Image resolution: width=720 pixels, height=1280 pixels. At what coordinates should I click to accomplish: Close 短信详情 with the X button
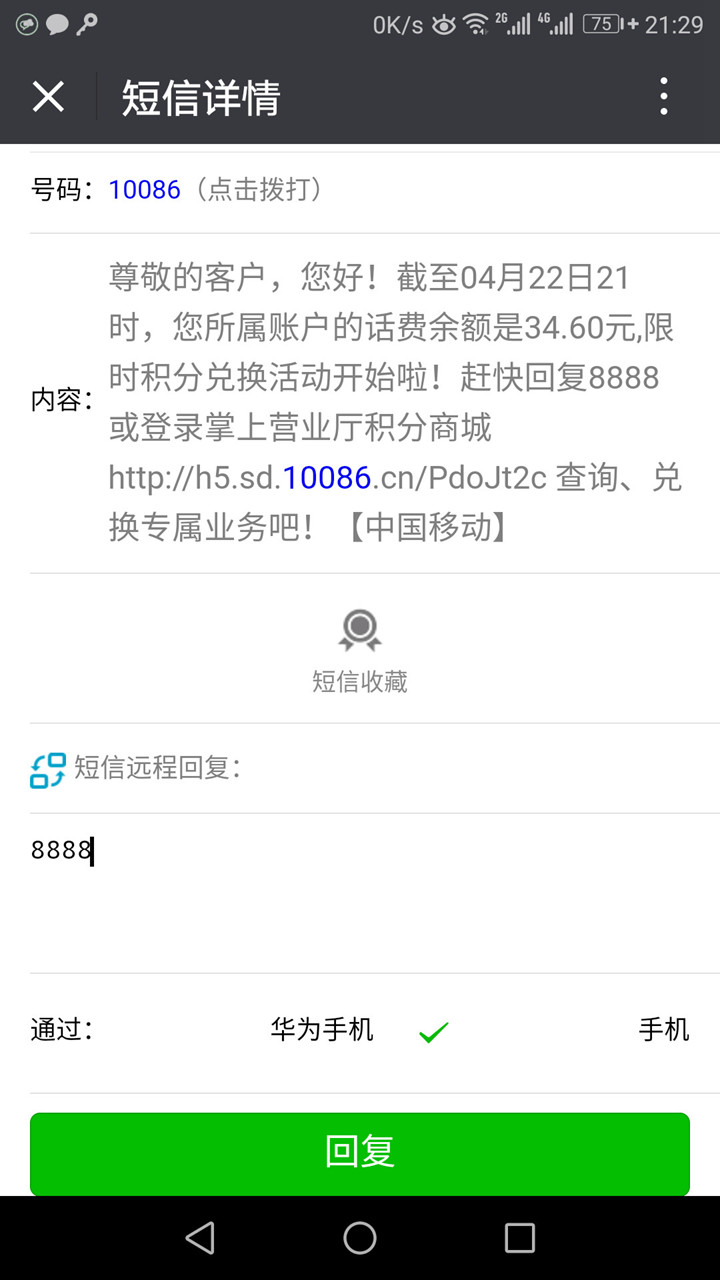click(48, 96)
